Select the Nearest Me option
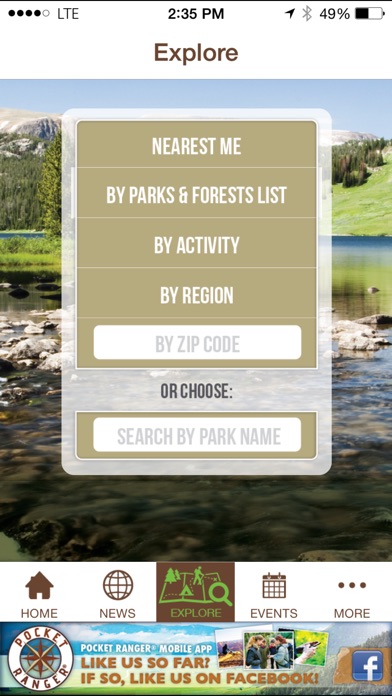This screenshot has height=696, width=392. point(196,145)
